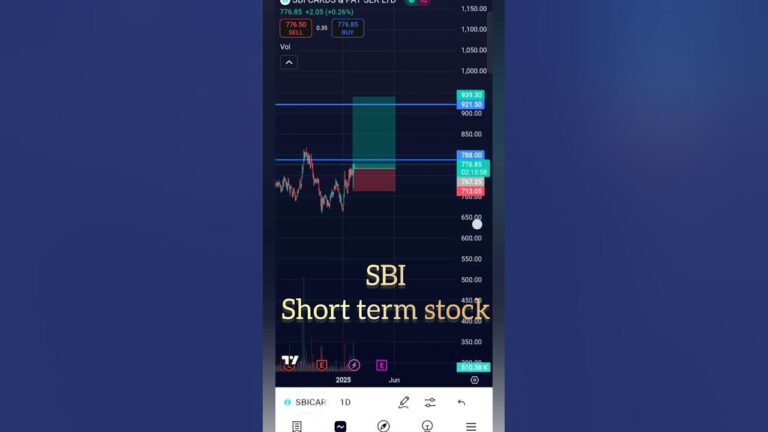Switch to the Ideas lightbulb tab
Screen dimensions: 768x432
(427, 426)
